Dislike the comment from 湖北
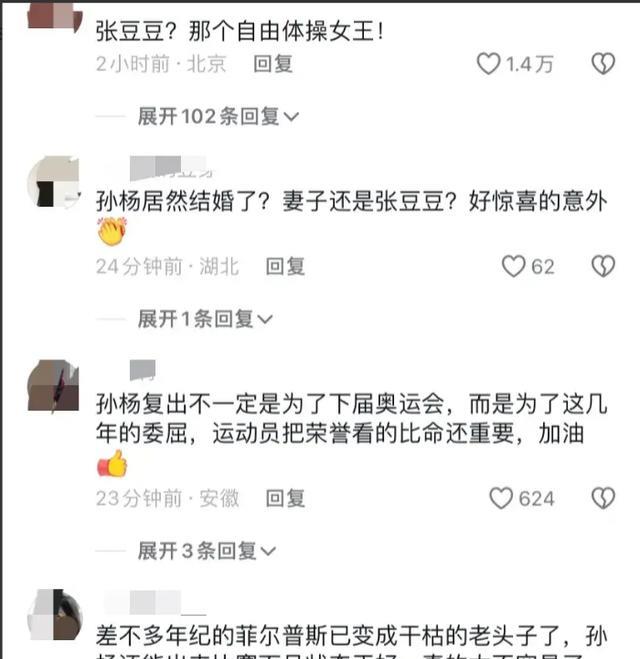This screenshot has height=659, width=640. (x=602, y=267)
